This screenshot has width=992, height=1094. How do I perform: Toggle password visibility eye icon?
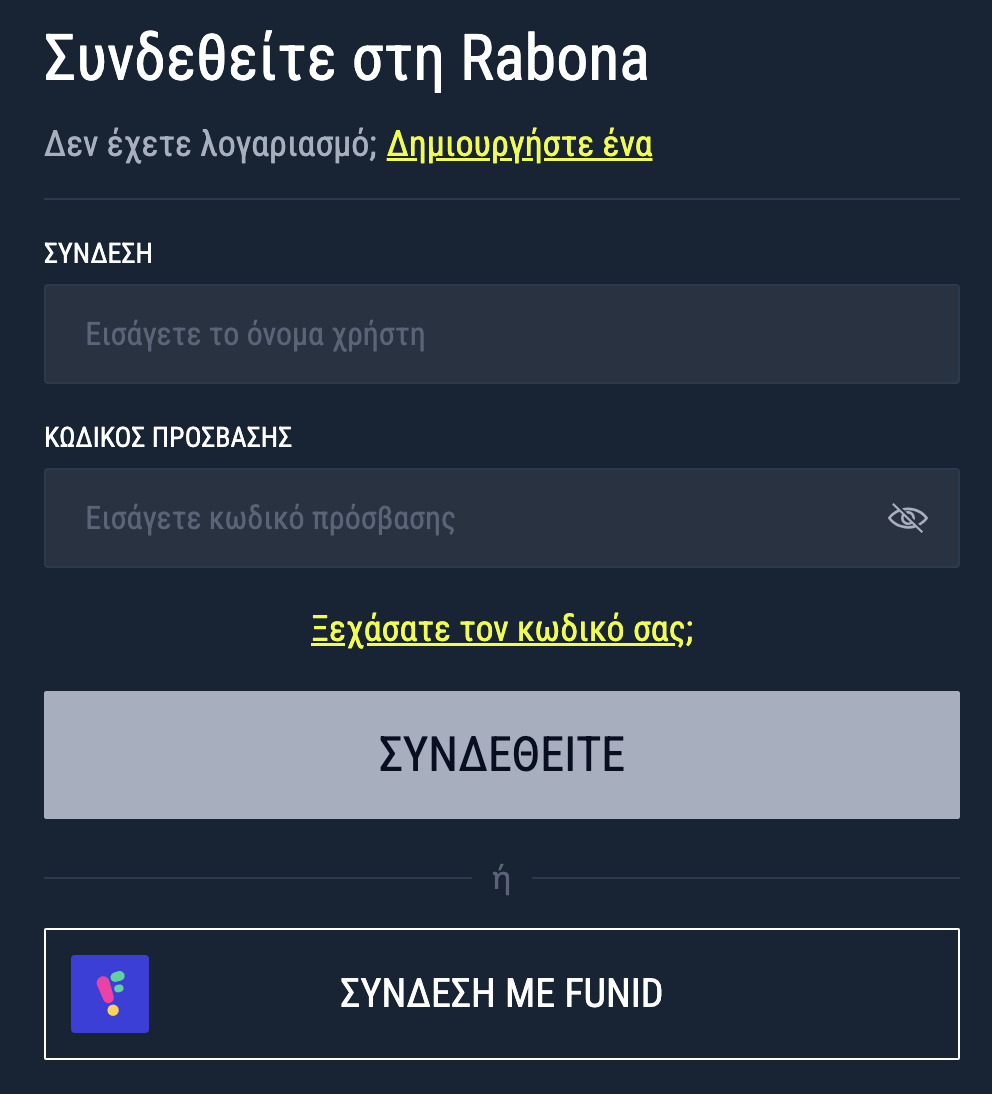908,518
